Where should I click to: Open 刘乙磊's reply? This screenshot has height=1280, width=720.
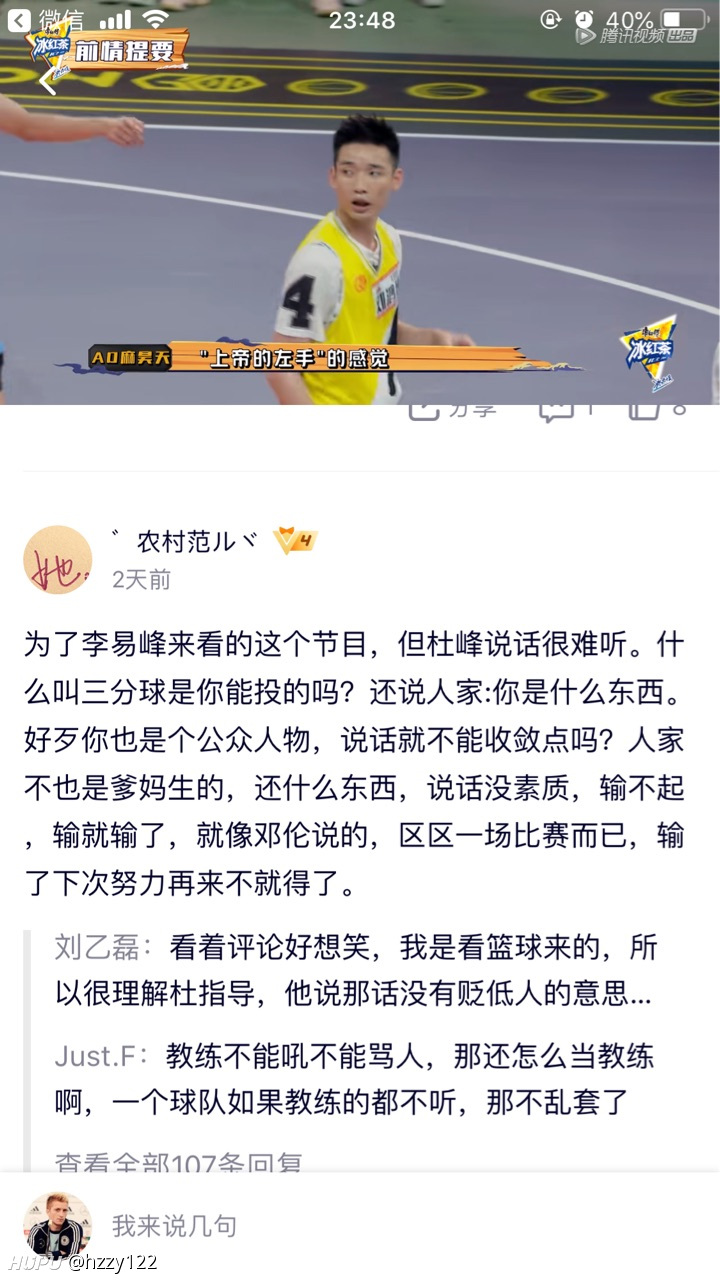356,970
